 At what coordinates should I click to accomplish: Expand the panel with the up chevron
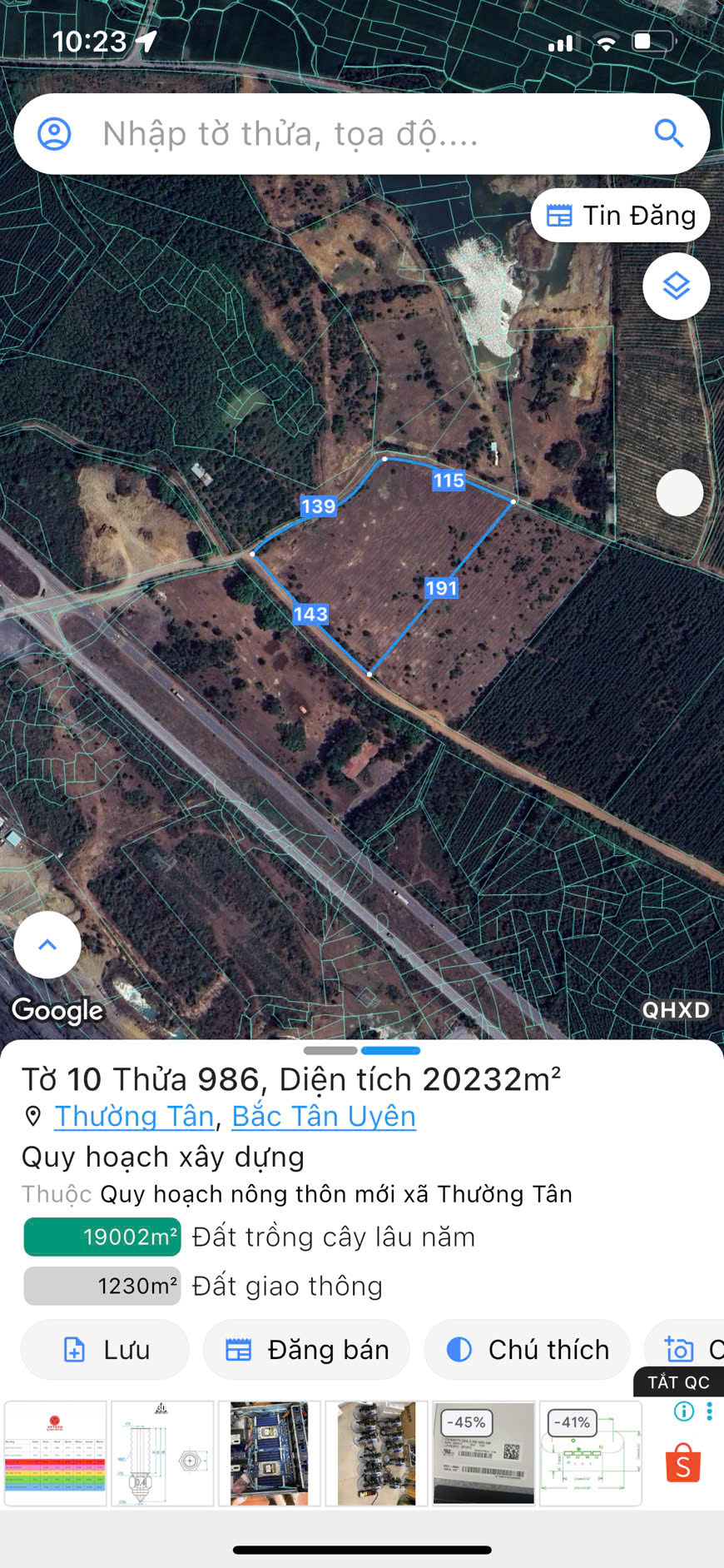47,944
